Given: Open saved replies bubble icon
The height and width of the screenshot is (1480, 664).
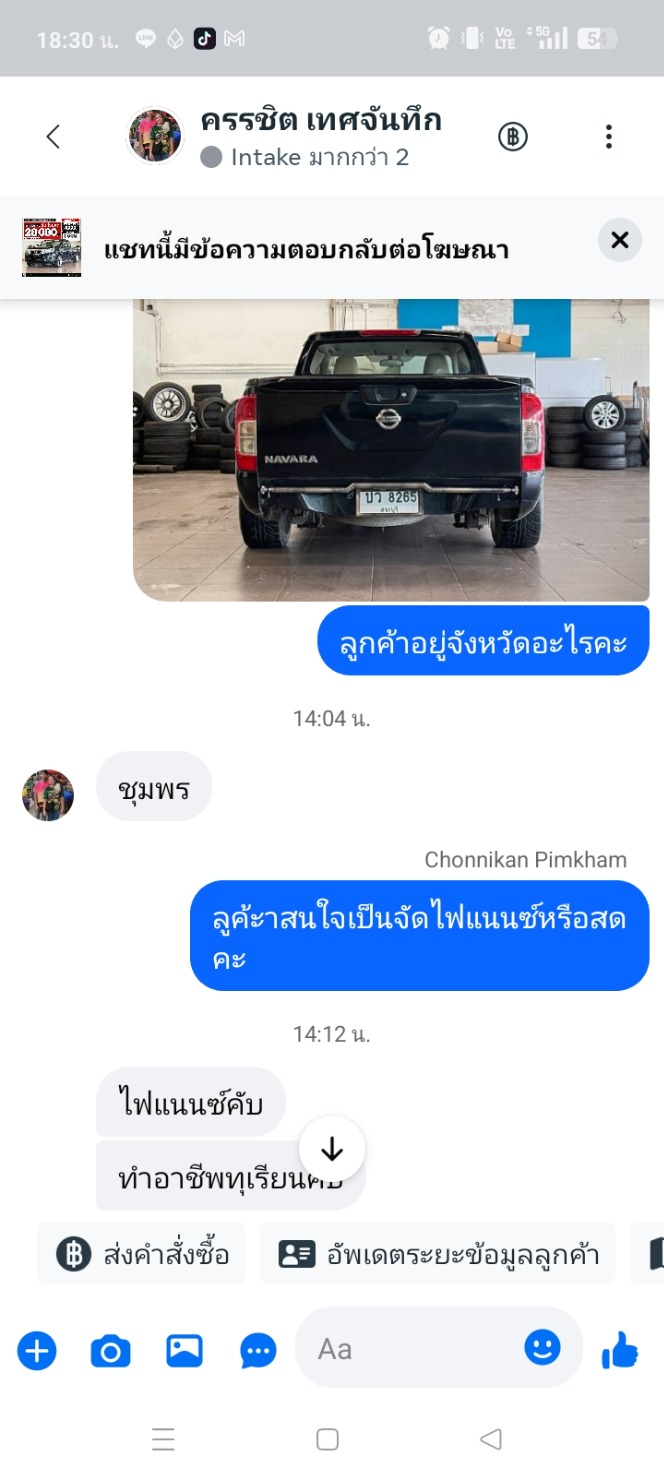Looking at the screenshot, I should point(259,1352).
